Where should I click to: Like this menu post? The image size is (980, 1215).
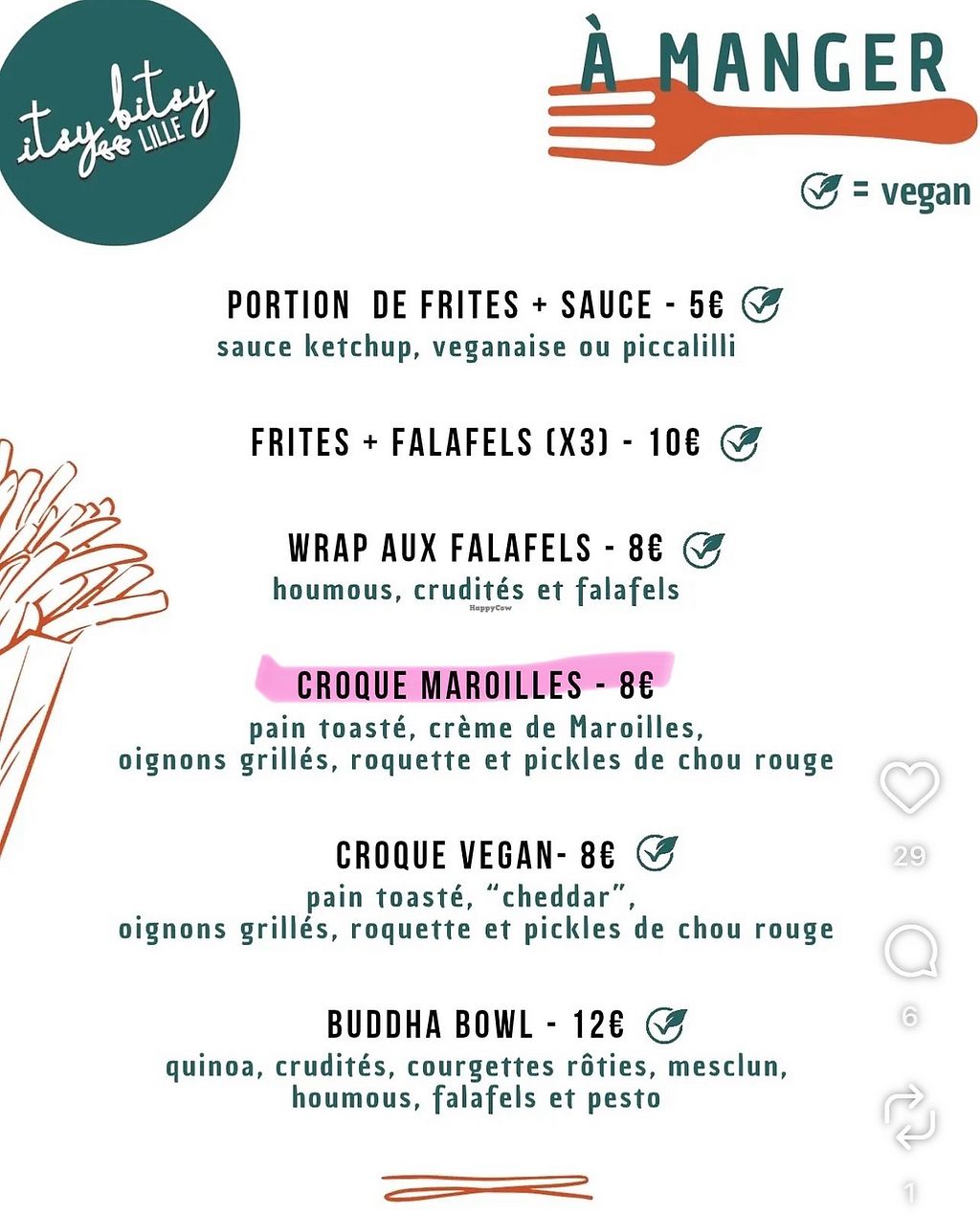909,788
